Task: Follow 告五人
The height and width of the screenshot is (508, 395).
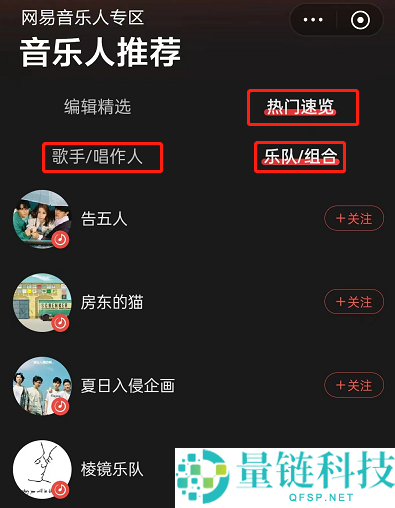Action: 354,219
